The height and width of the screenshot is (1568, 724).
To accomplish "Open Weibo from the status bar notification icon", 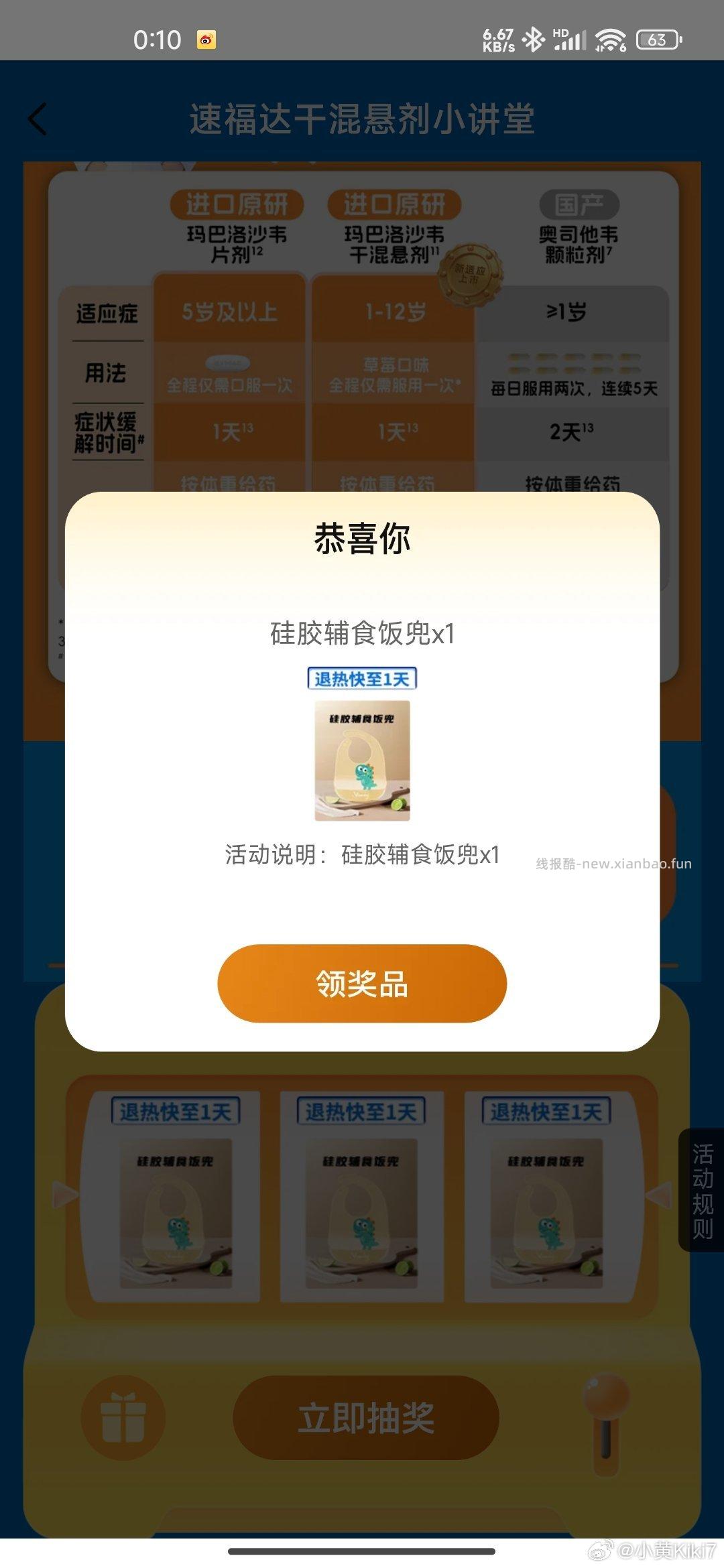I will [208, 40].
